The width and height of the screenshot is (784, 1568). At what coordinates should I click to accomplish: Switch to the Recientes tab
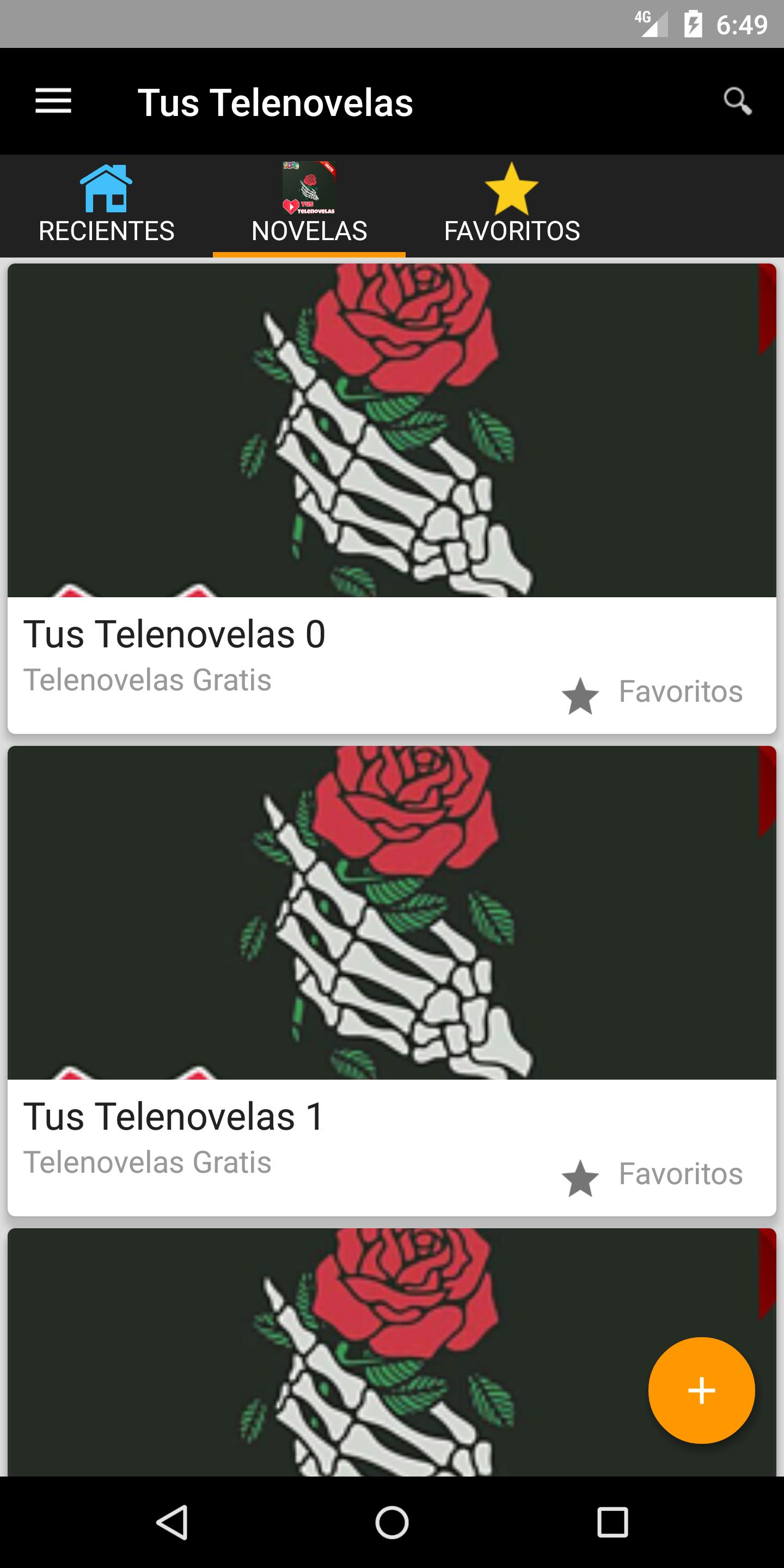[x=107, y=206]
